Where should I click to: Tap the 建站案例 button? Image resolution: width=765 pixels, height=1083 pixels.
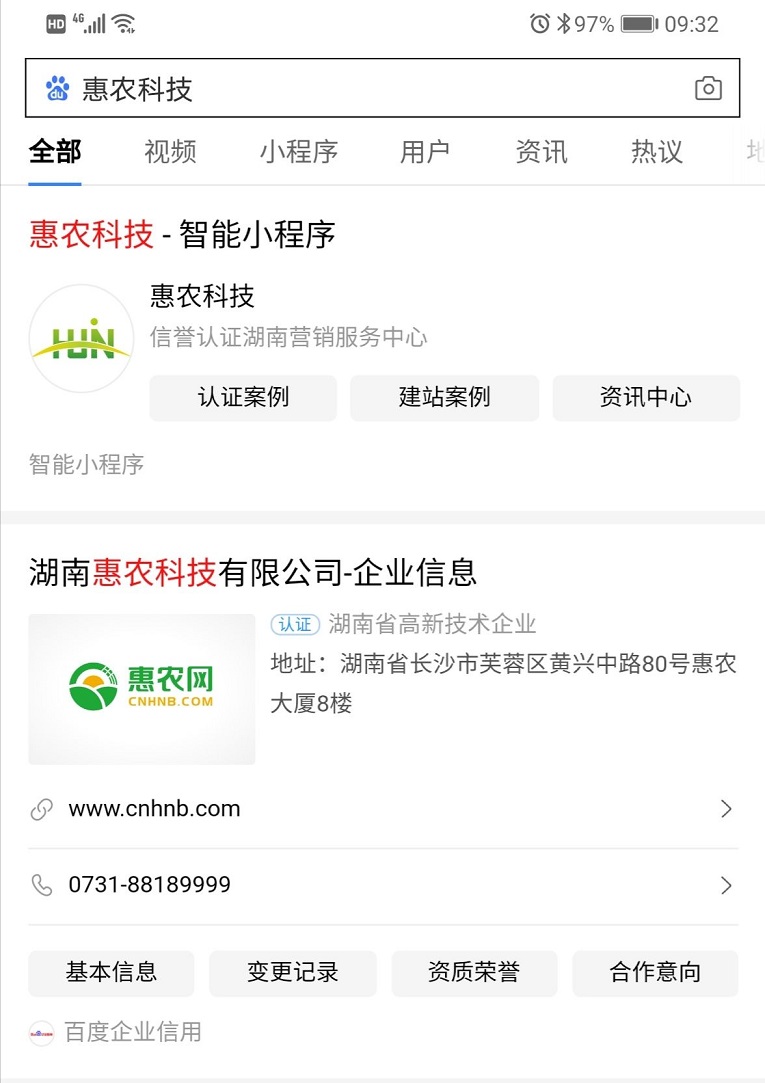click(444, 397)
